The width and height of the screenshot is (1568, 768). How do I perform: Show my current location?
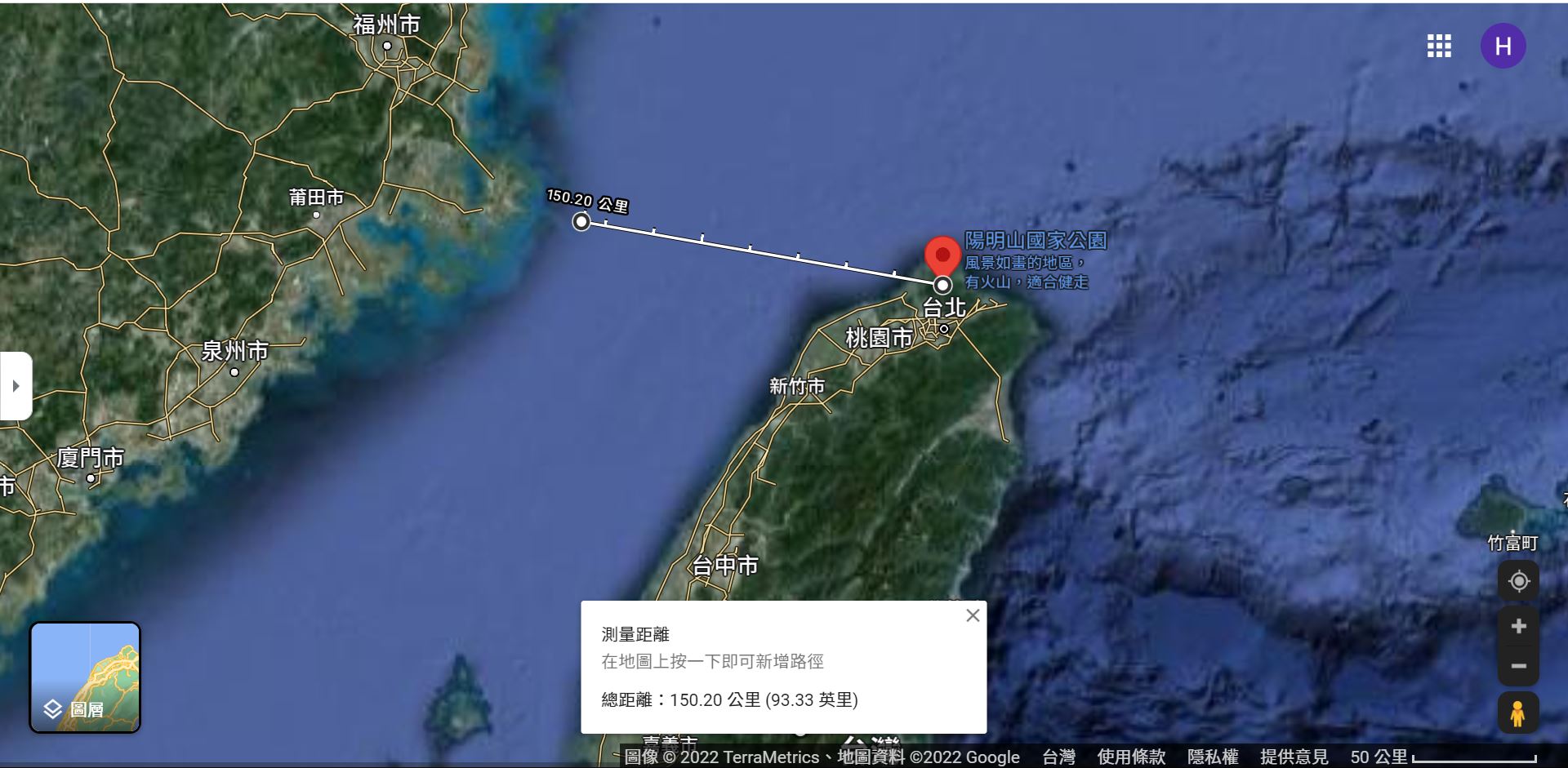pos(1518,581)
